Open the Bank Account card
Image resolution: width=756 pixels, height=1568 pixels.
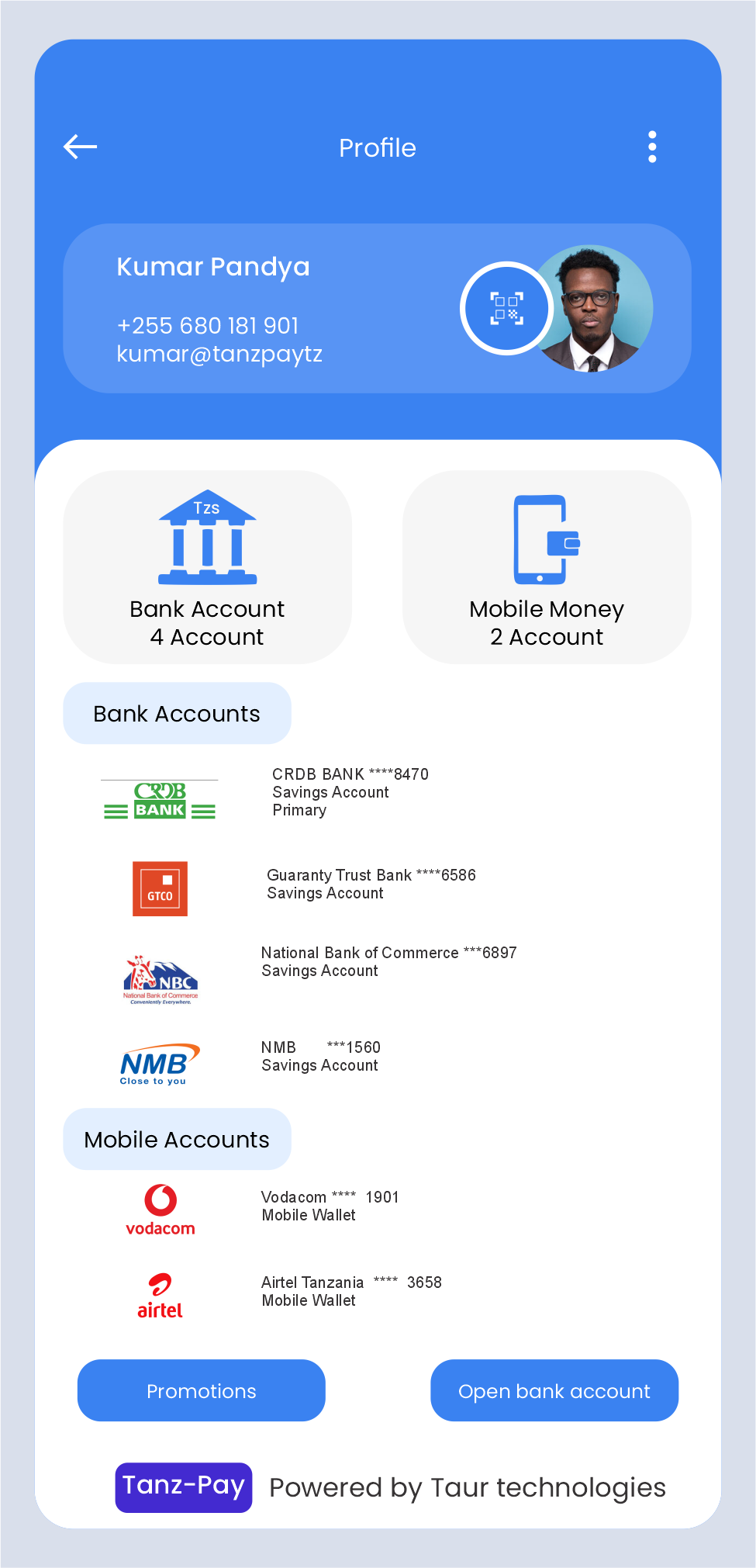tap(207, 567)
